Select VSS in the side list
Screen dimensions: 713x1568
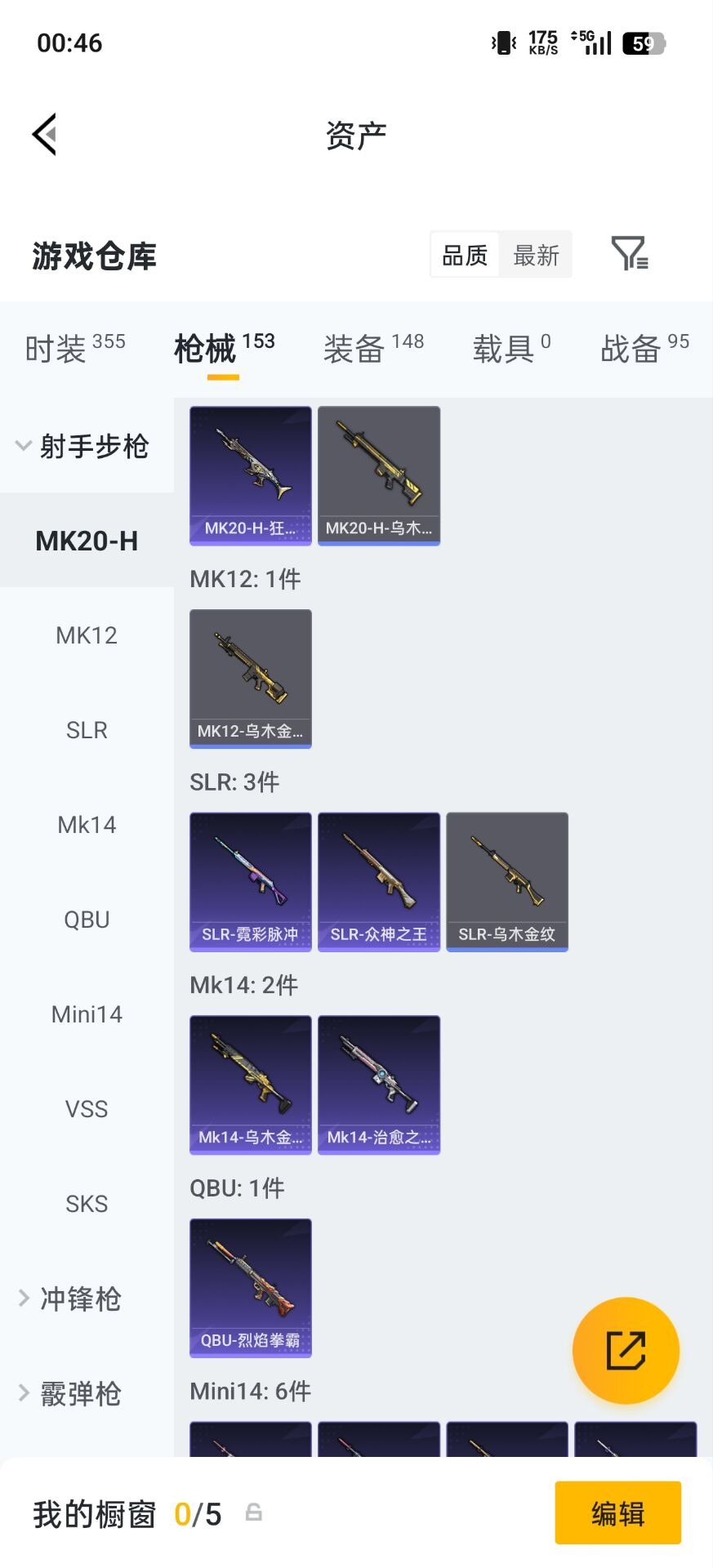tap(87, 1109)
